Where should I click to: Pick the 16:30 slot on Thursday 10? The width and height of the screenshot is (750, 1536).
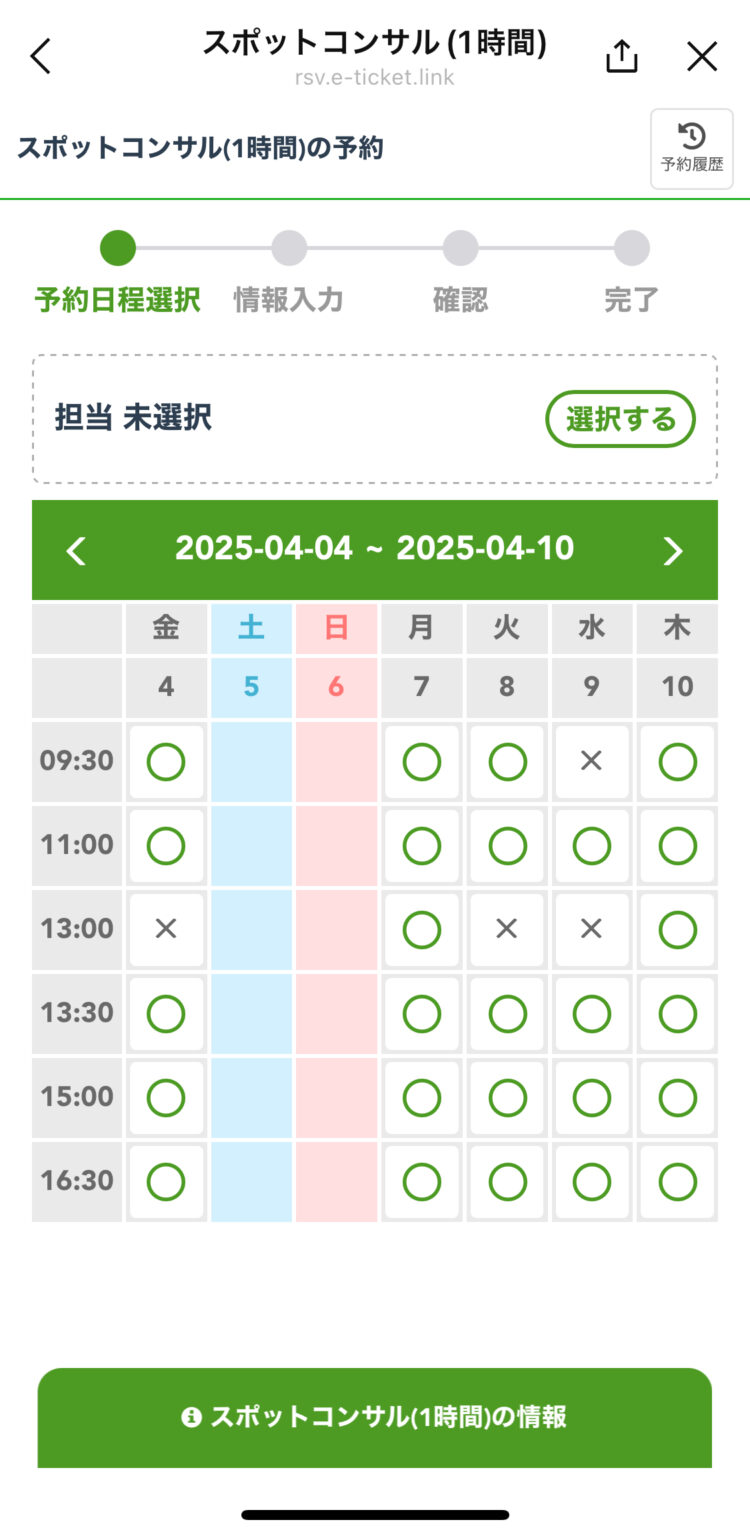(x=678, y=1182)
